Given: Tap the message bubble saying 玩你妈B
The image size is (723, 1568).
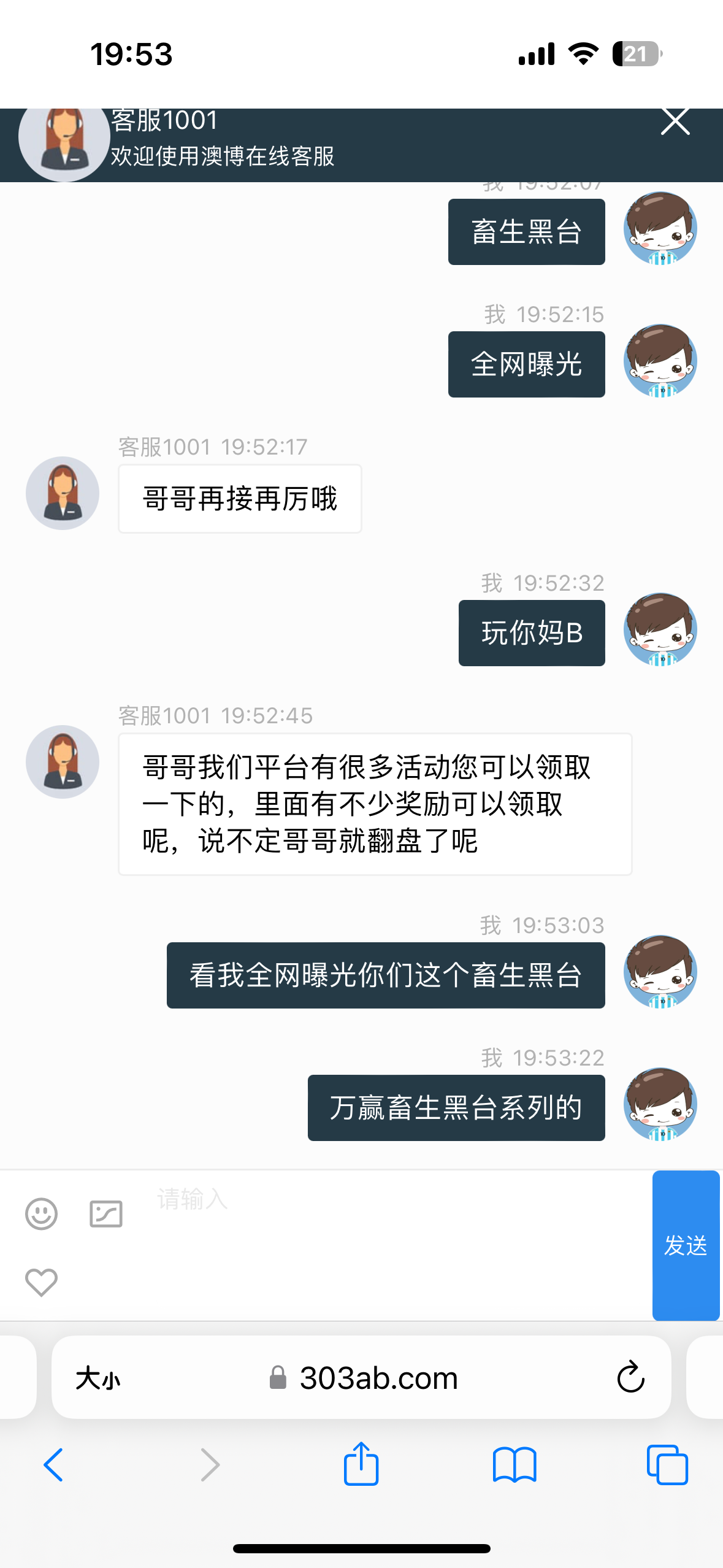Looking at the screenshot, I should pyautogui.click(x=531, y=632).
